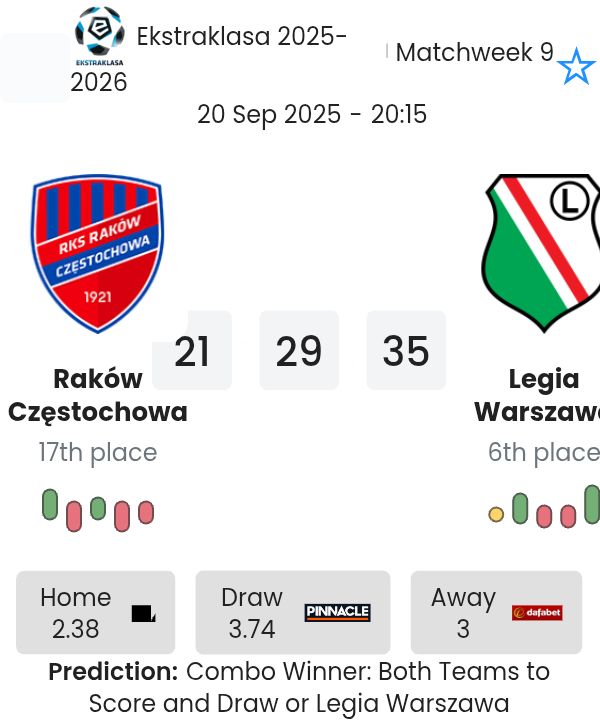This screenshot has width=600, height=728.
Task: Select Home odds 2.38
Action: (x=96, y=612)
